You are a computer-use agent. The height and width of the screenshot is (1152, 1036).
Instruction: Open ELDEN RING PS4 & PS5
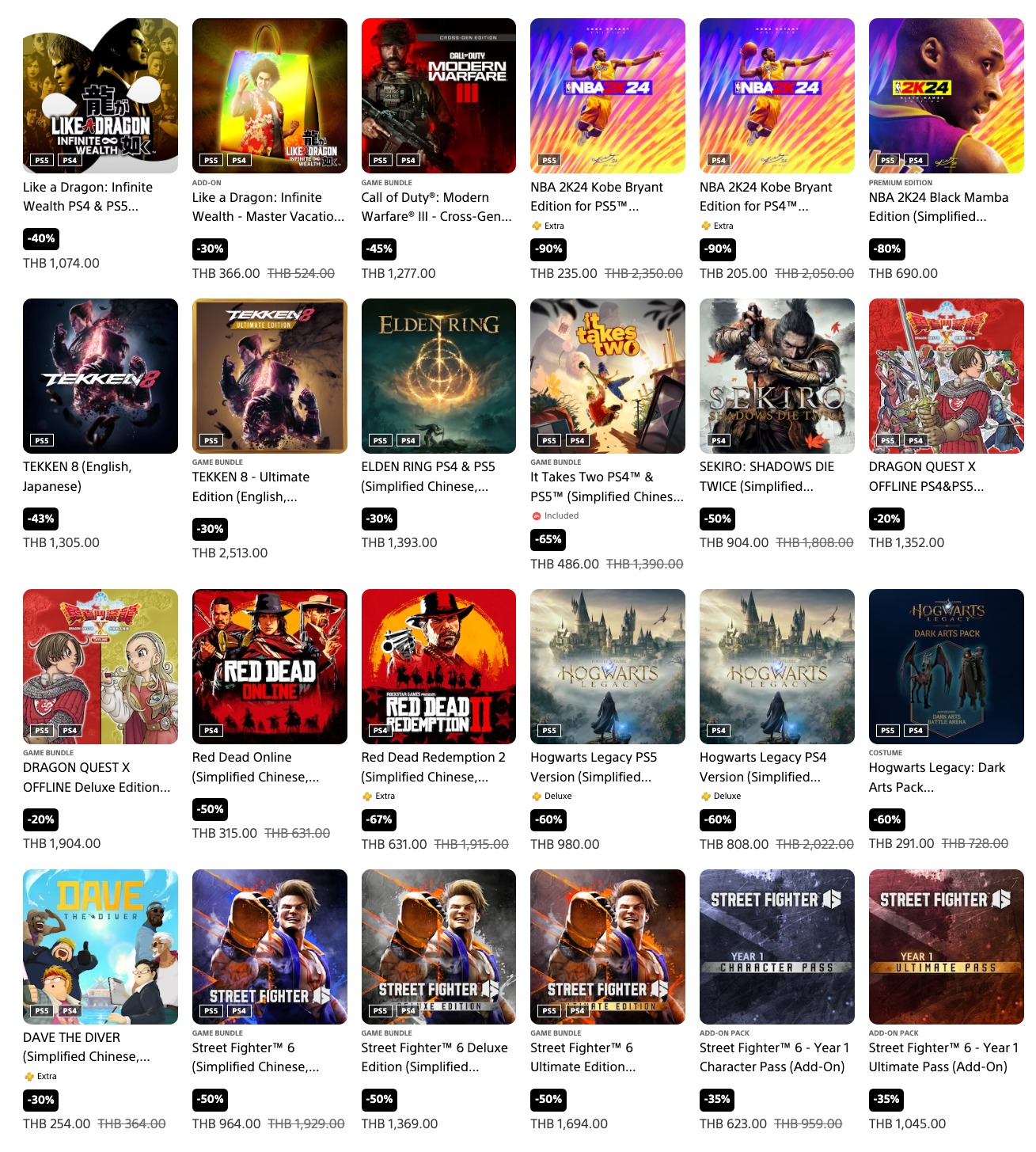tap(438, 376)
